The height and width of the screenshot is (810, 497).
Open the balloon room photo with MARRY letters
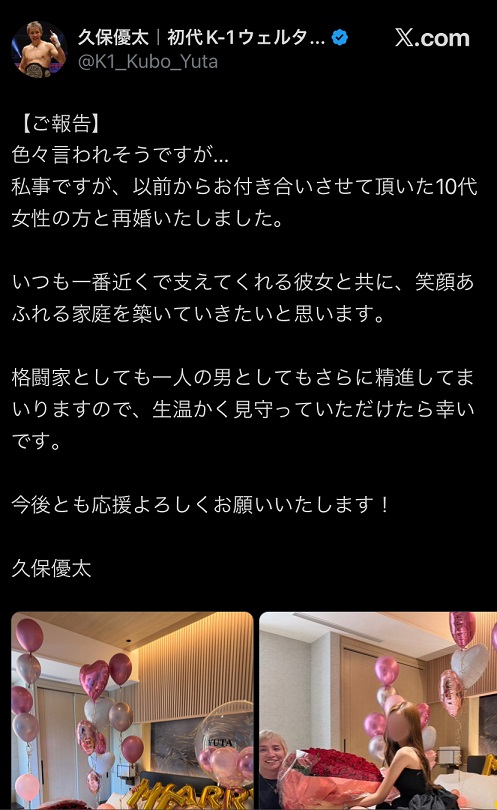[x=132, y=710]
